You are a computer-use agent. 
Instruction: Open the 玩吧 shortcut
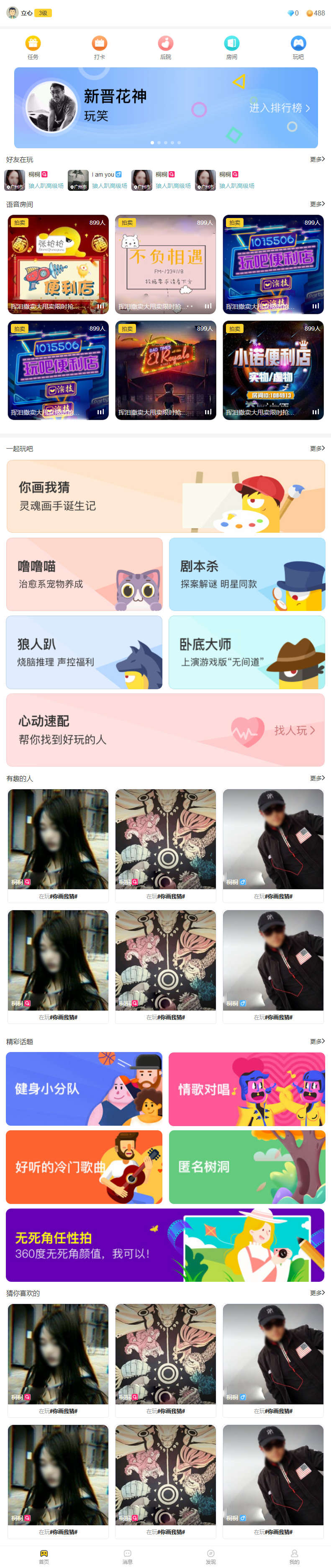coord(298,46)
